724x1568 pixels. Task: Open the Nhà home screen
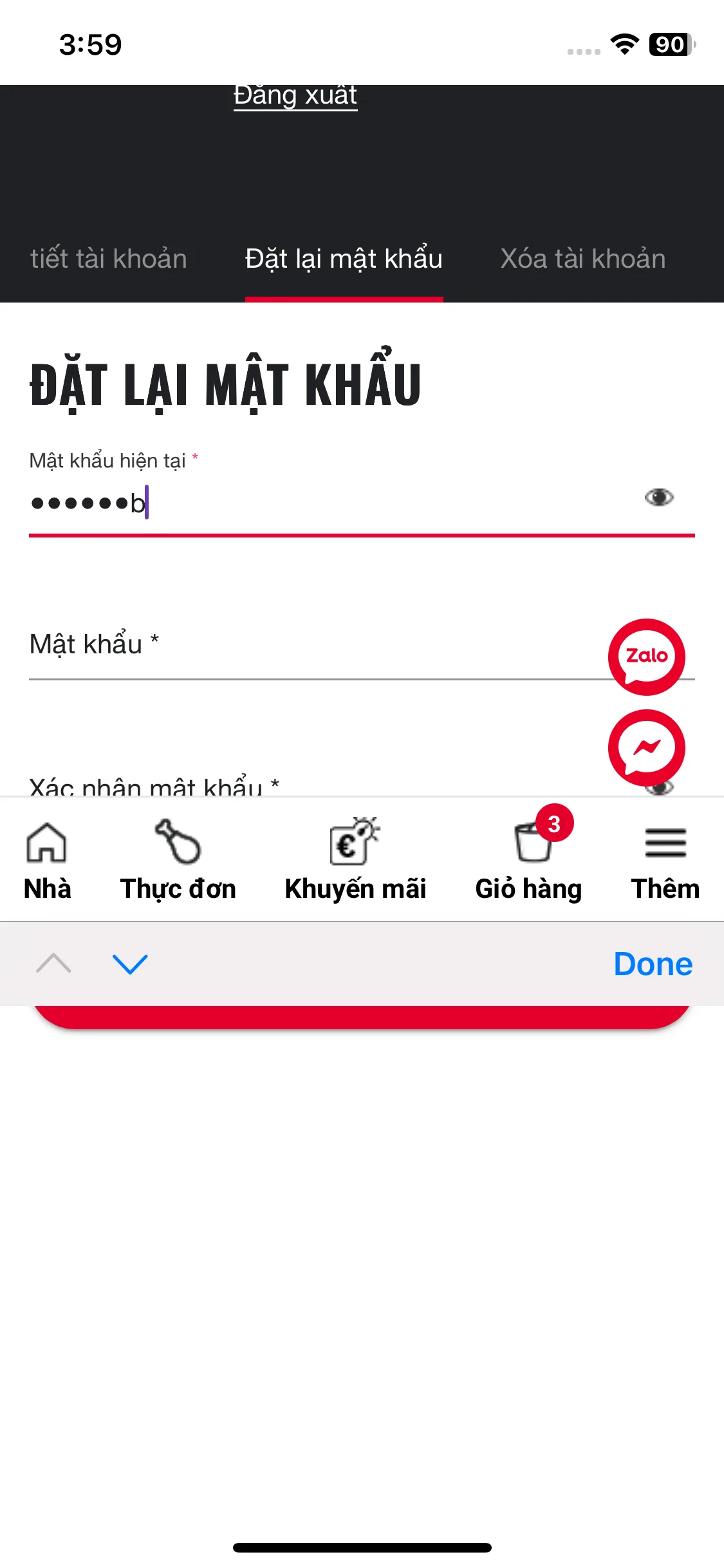click(x=46, y=859)
